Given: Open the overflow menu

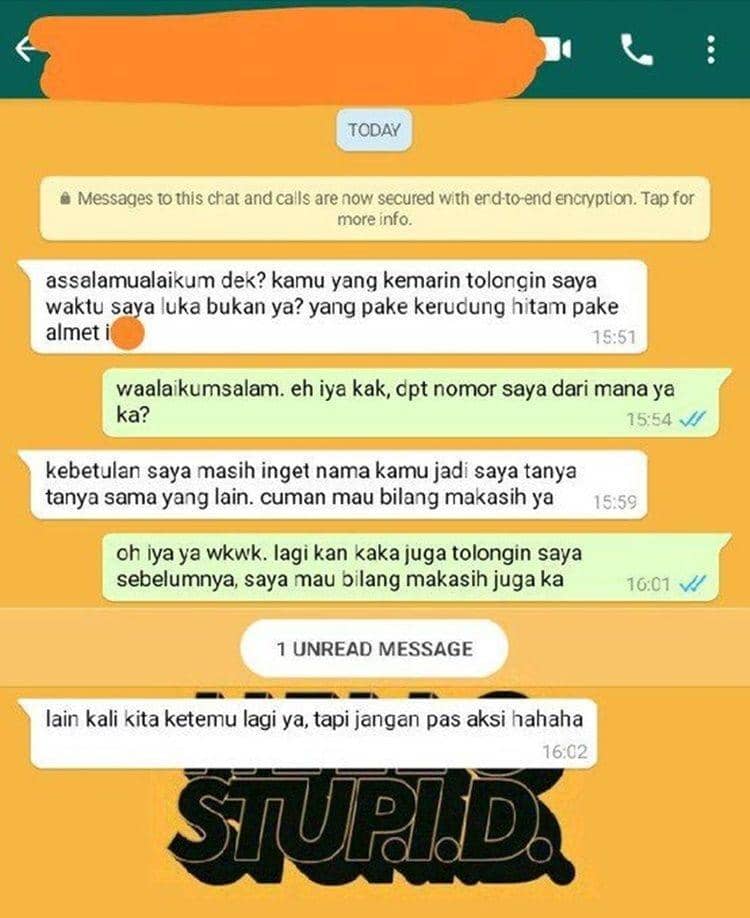Looking at the screenshot, I should coord(710,49).
